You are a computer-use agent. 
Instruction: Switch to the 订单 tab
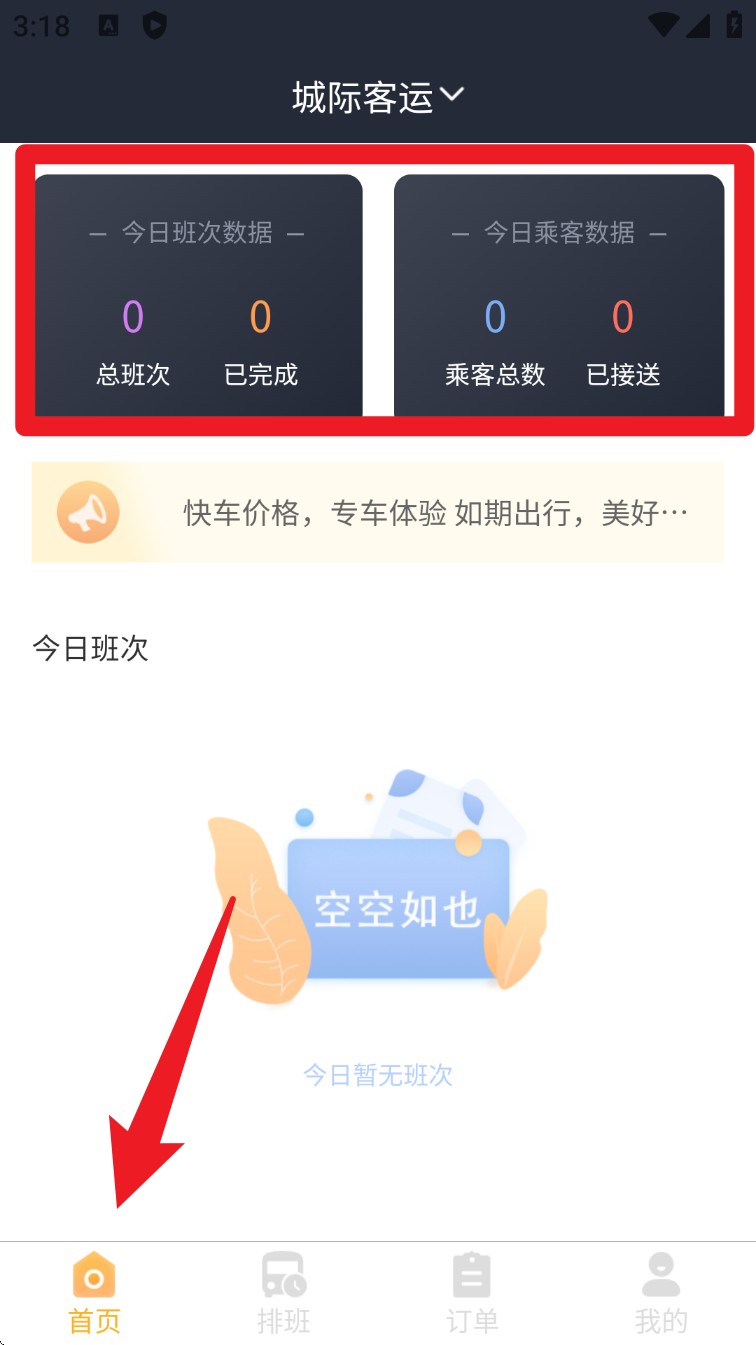[x=472, y=1293]
